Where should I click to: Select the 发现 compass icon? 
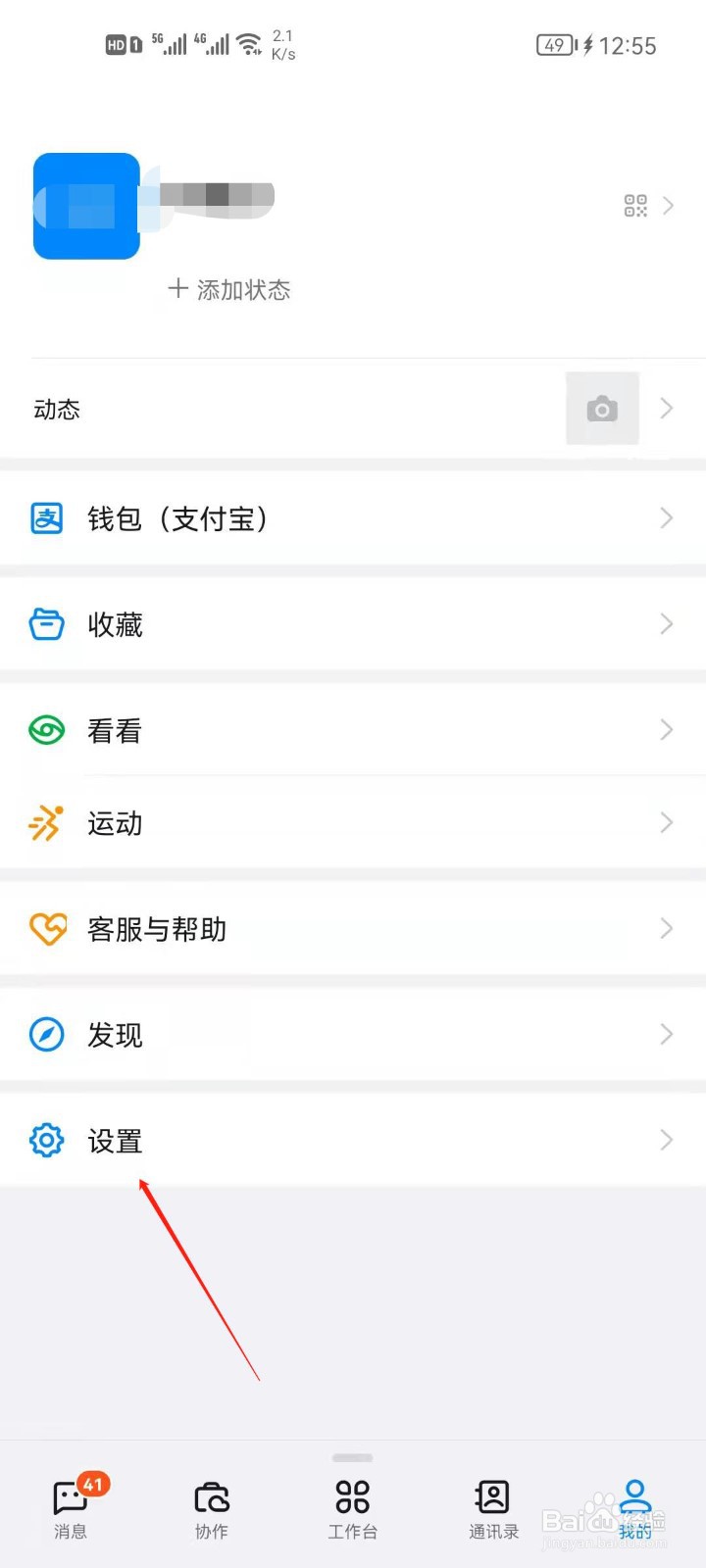46,1035
